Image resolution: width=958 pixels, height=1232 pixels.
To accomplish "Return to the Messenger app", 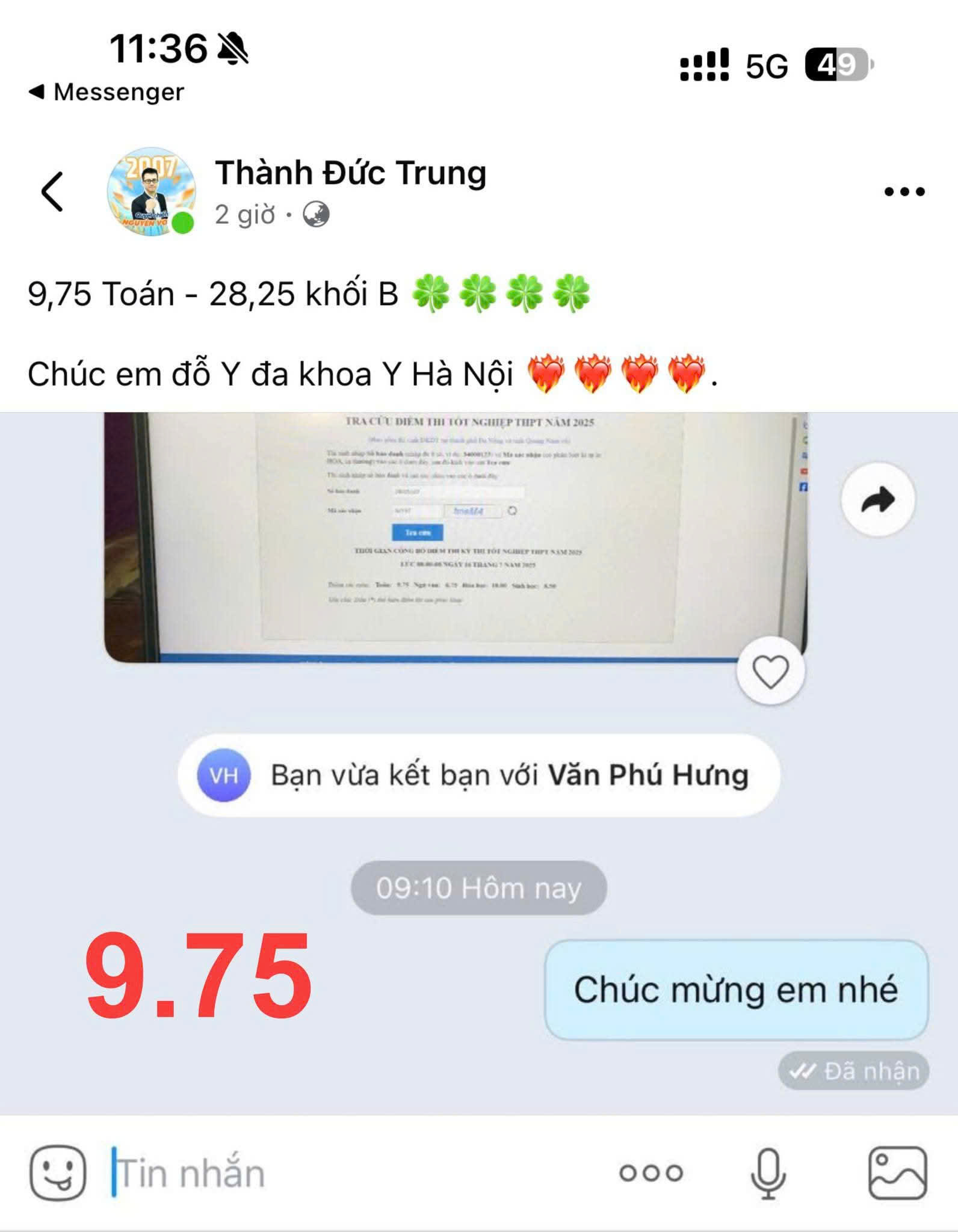I will (x=107, y=92).
